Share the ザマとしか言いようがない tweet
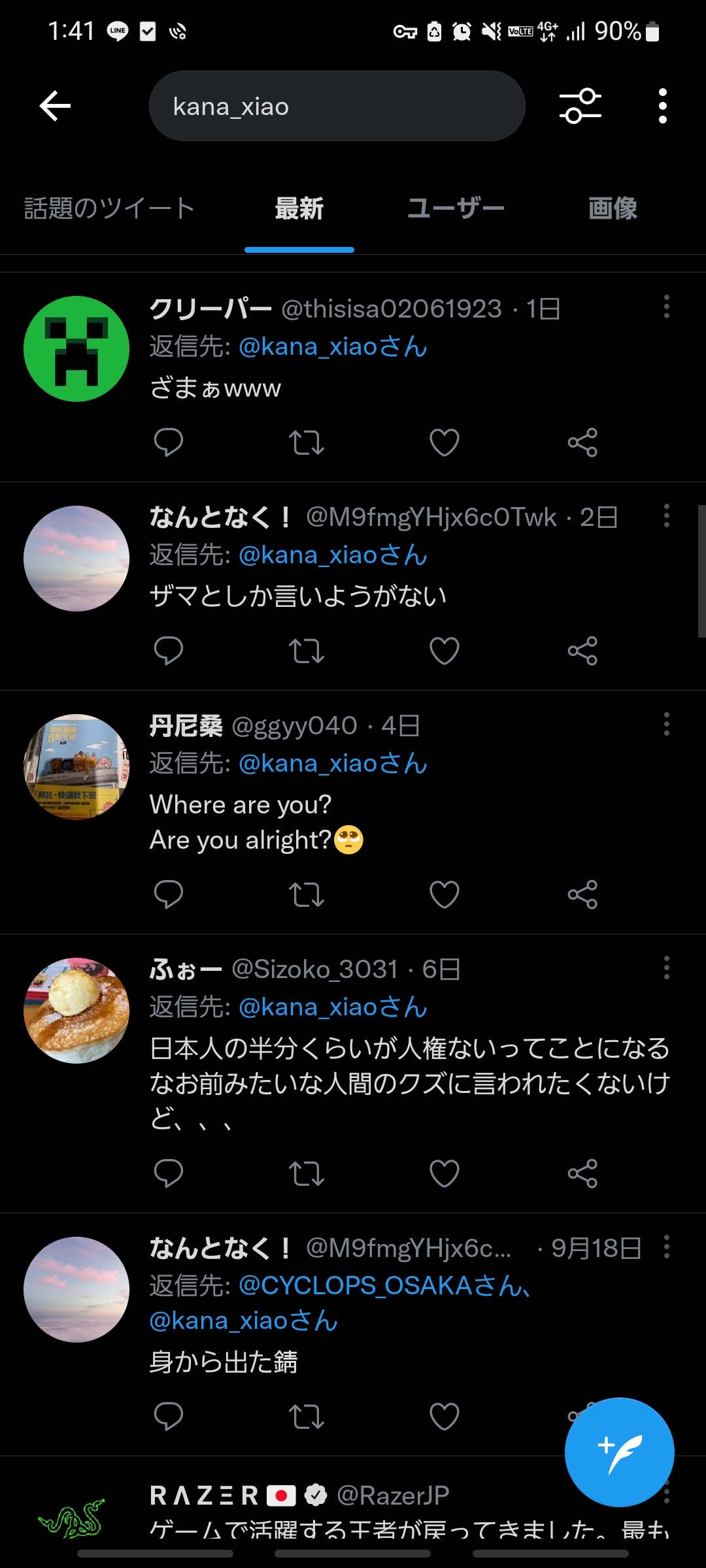The width and height of the screenshot is (706, 1568). click(x=582, y=651)
